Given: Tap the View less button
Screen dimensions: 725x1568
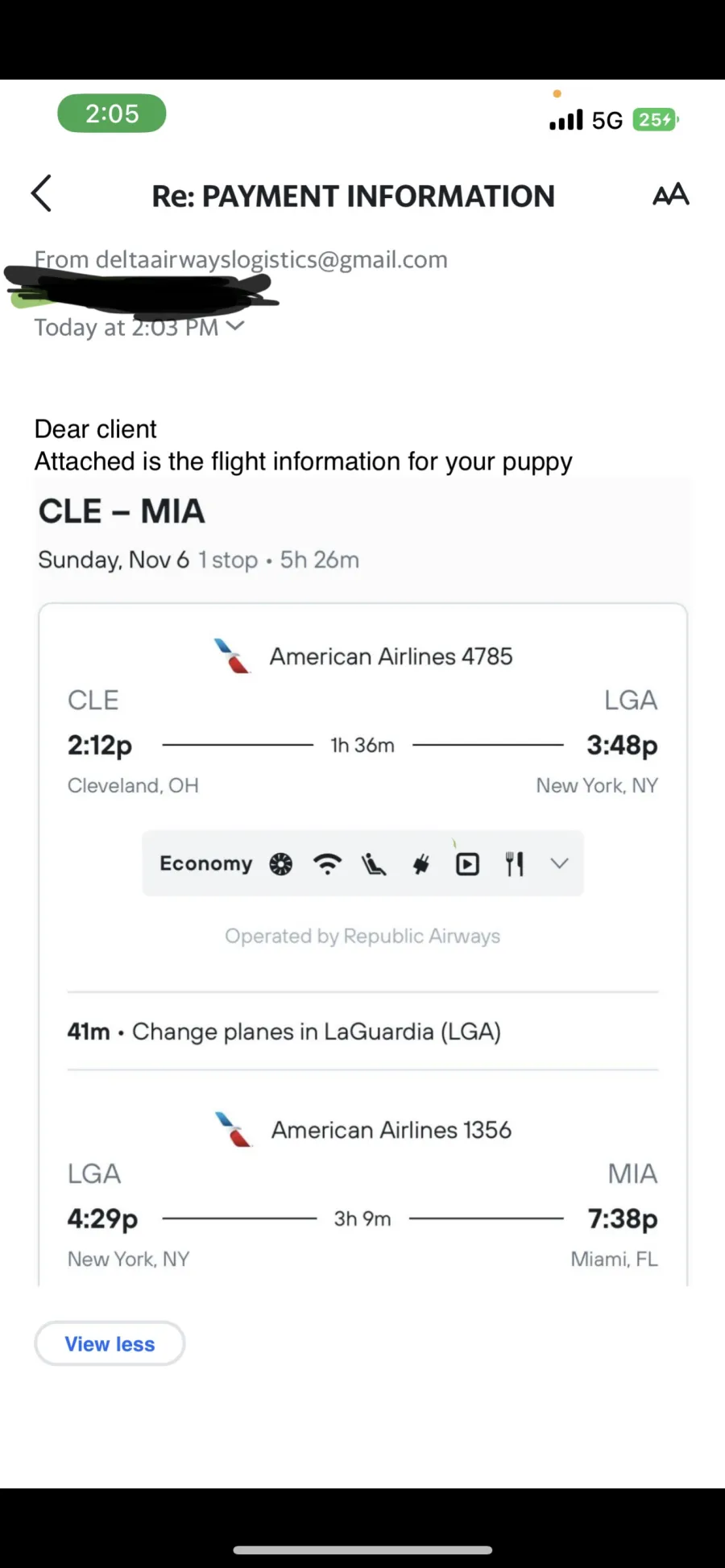Looking at the screenshot, I should [110, 1344].
